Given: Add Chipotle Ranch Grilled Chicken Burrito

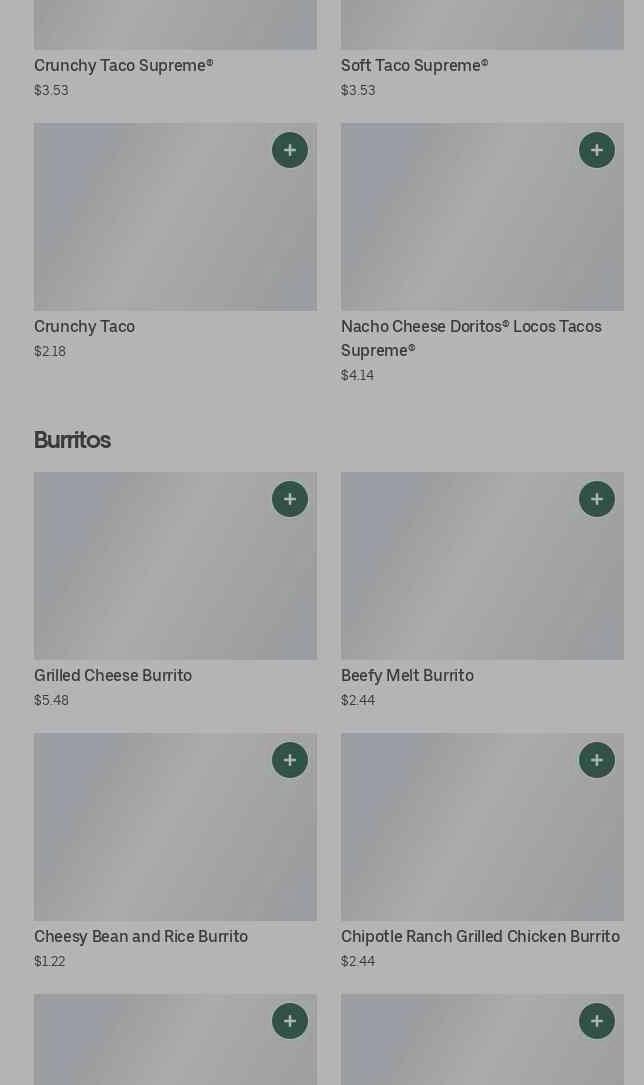Looking at the screenshot, I should tap(597, 760).
